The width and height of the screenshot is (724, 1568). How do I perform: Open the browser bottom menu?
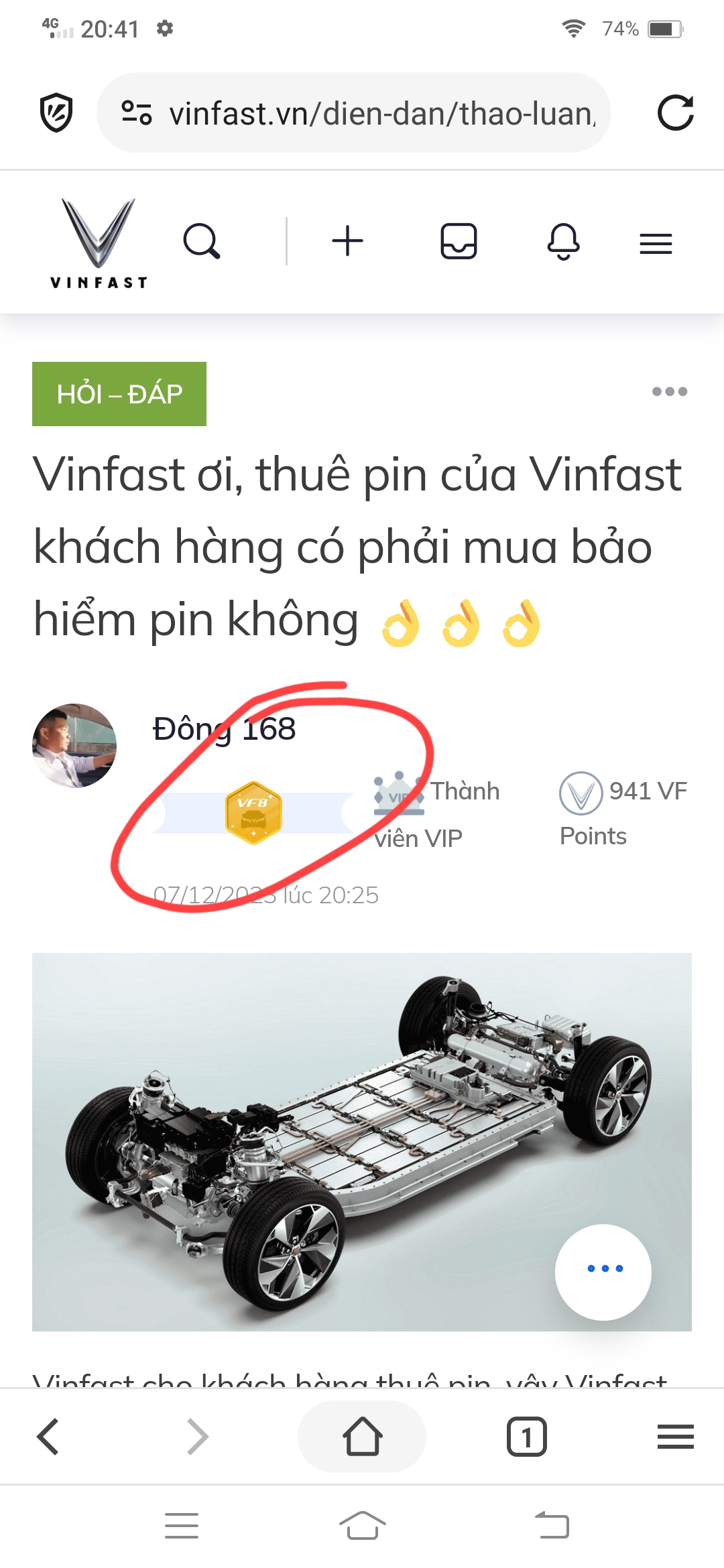point(675,1437)
